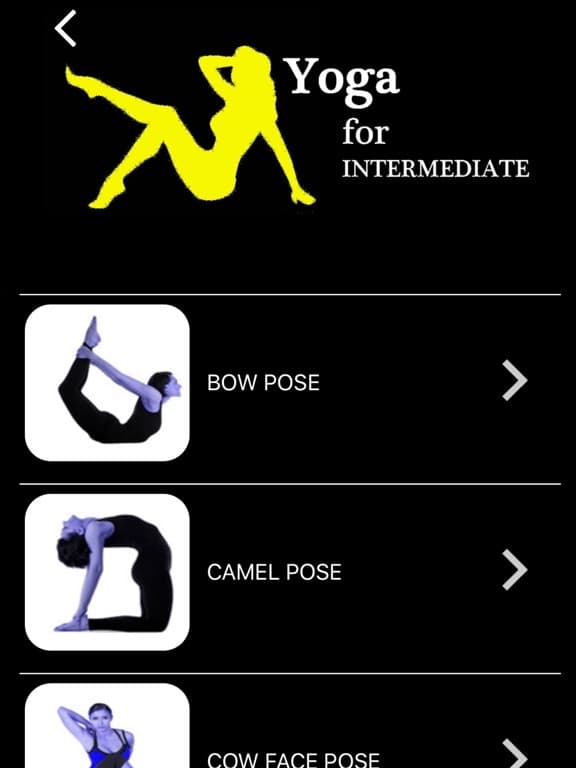
Task: Open the Camel Pose entry
Action: point(290,572)
